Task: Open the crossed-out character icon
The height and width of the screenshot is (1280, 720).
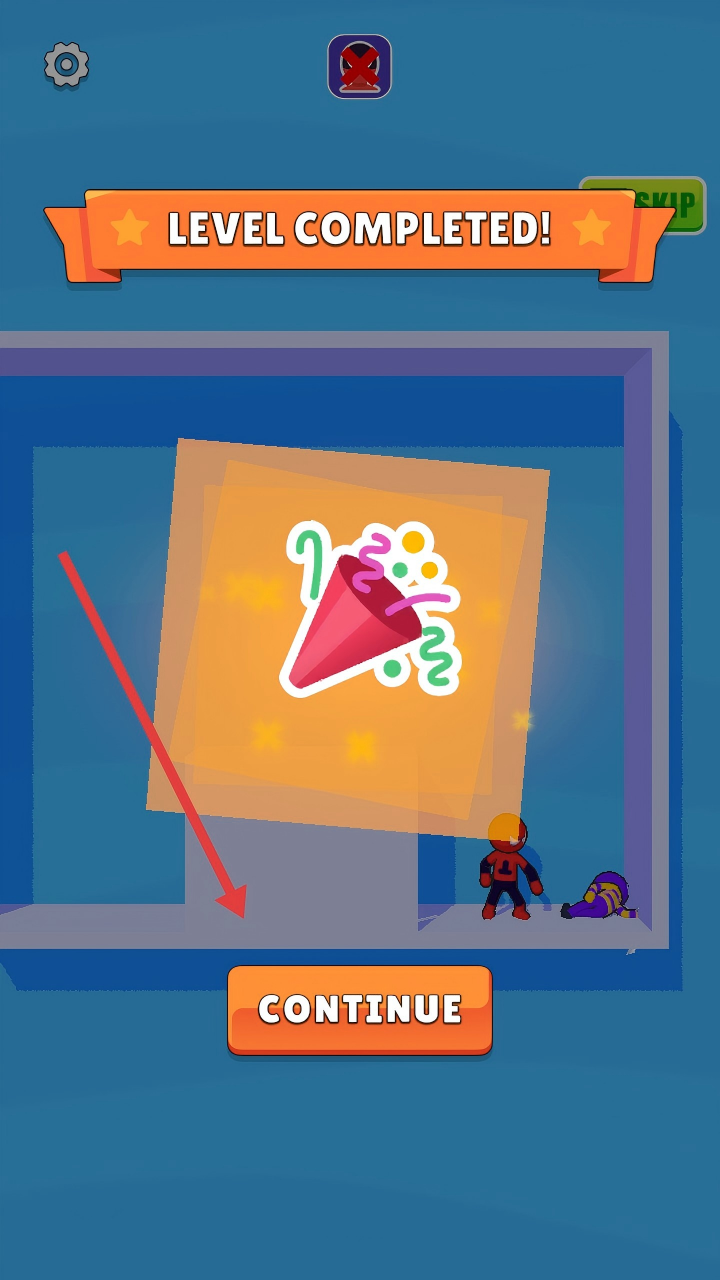Action: pyautogui.click(x=360, y=67)
